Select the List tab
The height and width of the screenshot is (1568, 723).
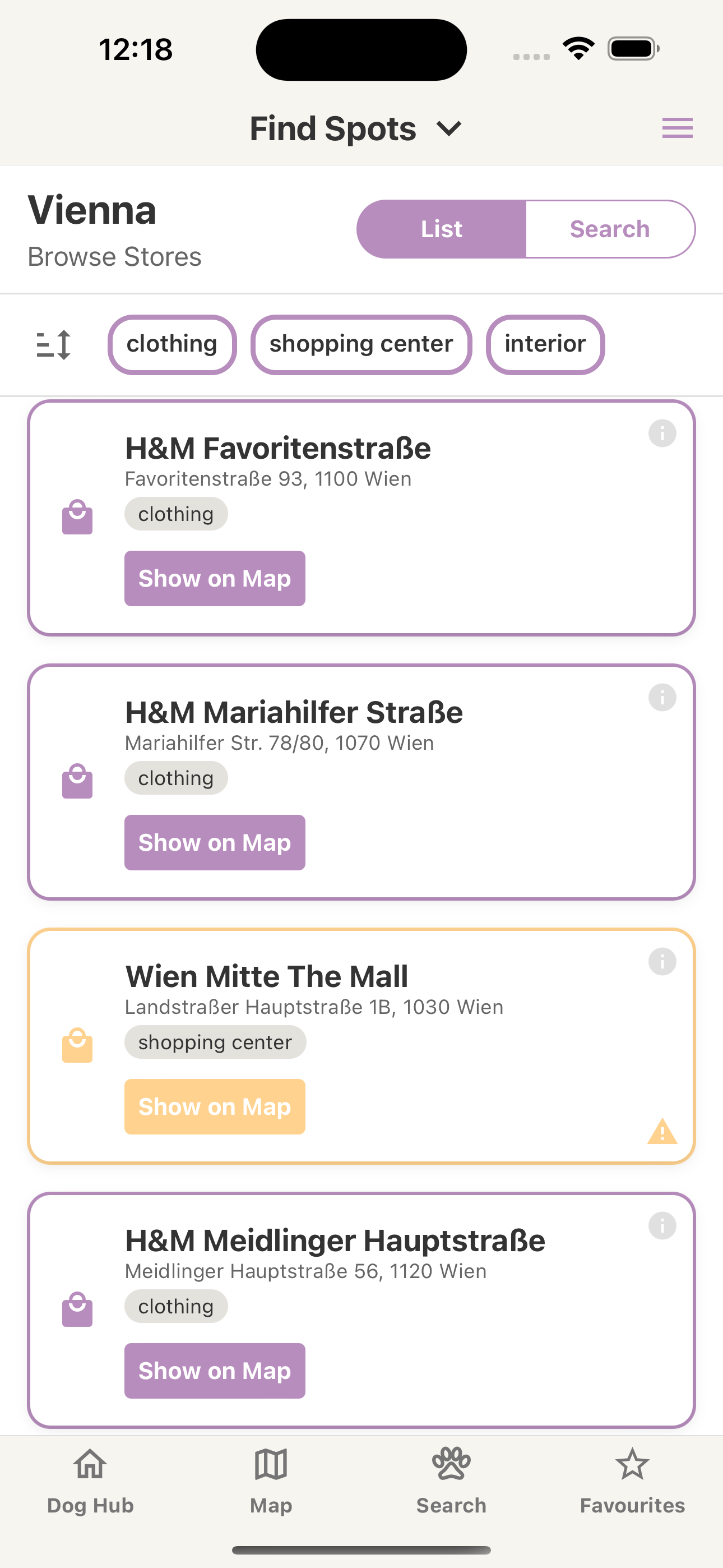[x=442, y=228]
